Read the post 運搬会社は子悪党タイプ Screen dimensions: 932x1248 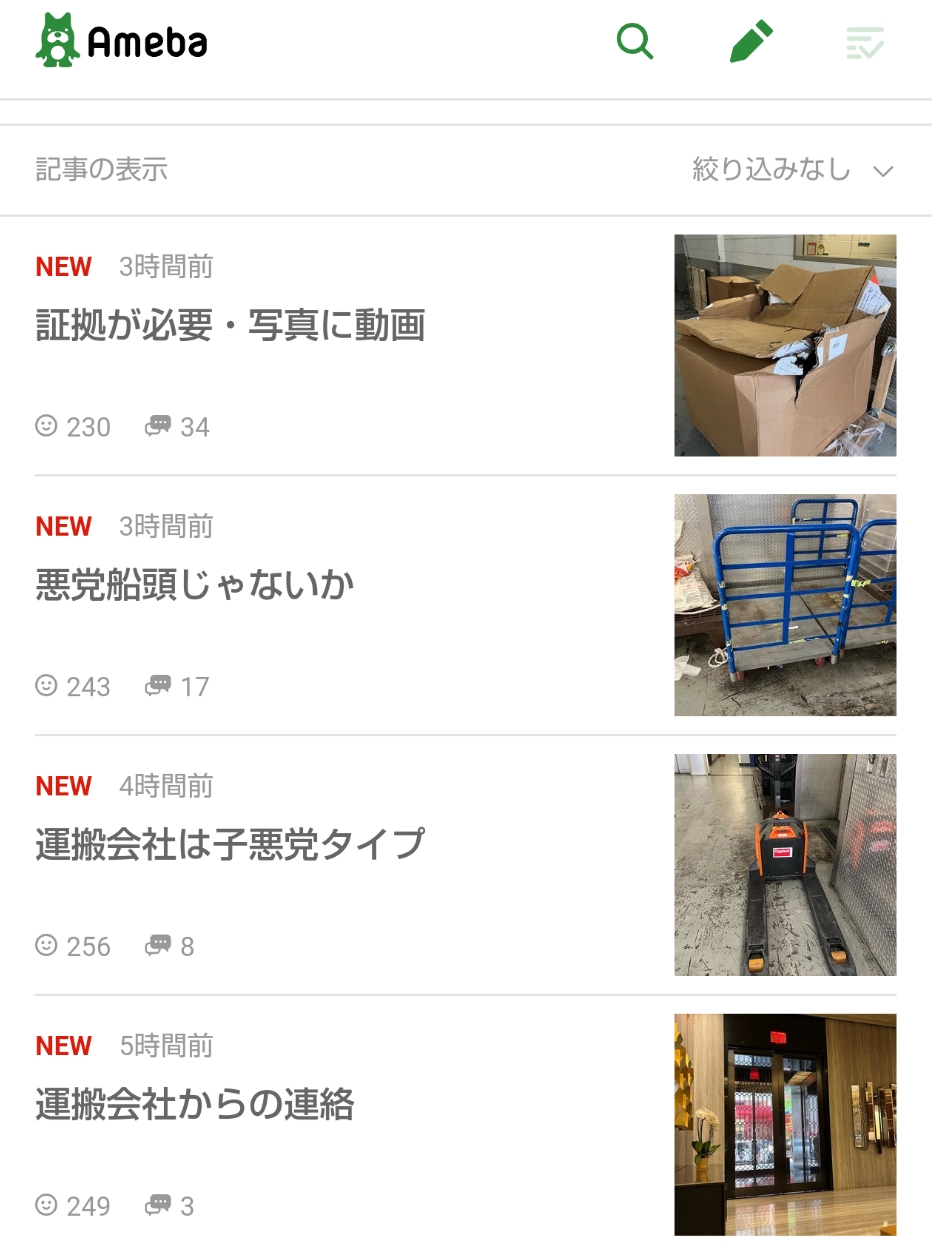(230, 845)
